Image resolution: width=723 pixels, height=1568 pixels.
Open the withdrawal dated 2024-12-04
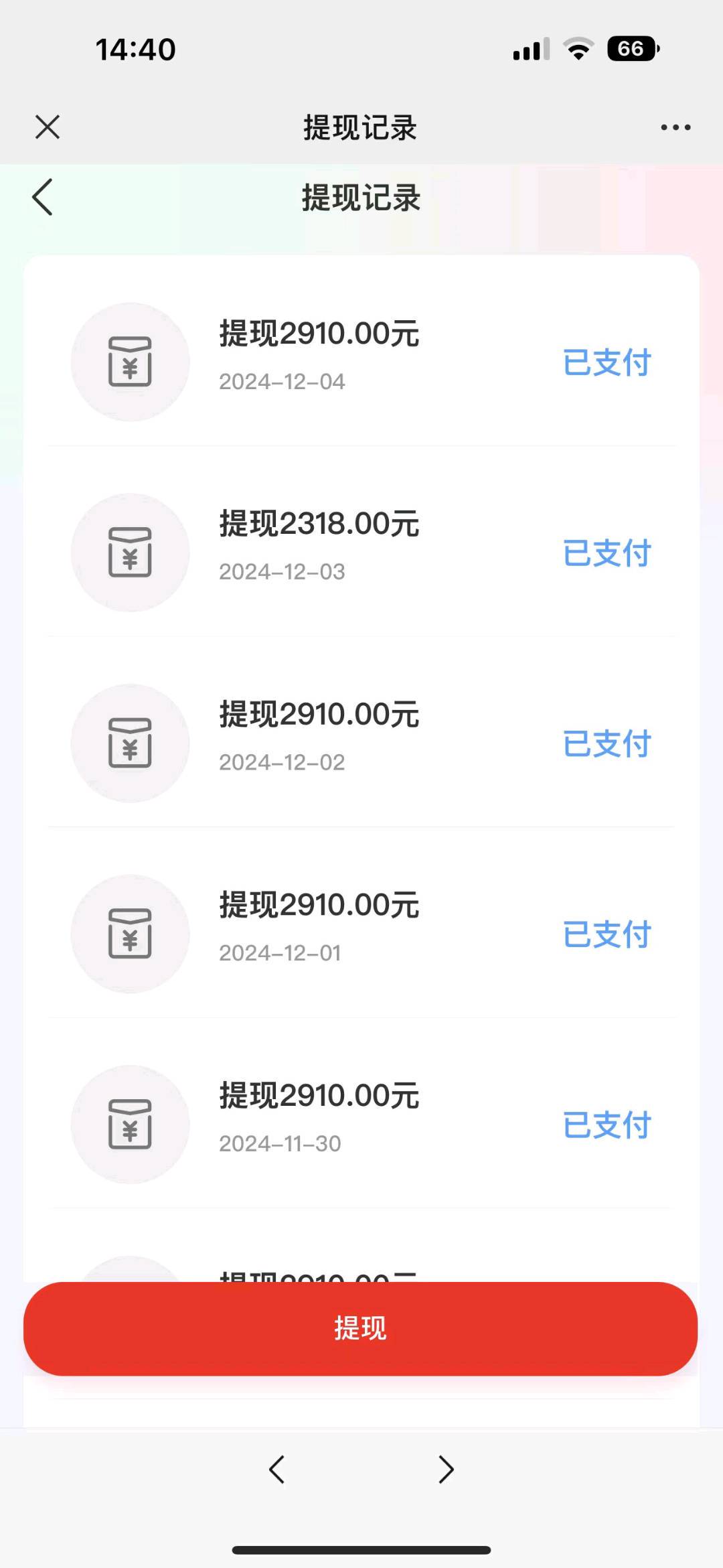pos(361,362)
